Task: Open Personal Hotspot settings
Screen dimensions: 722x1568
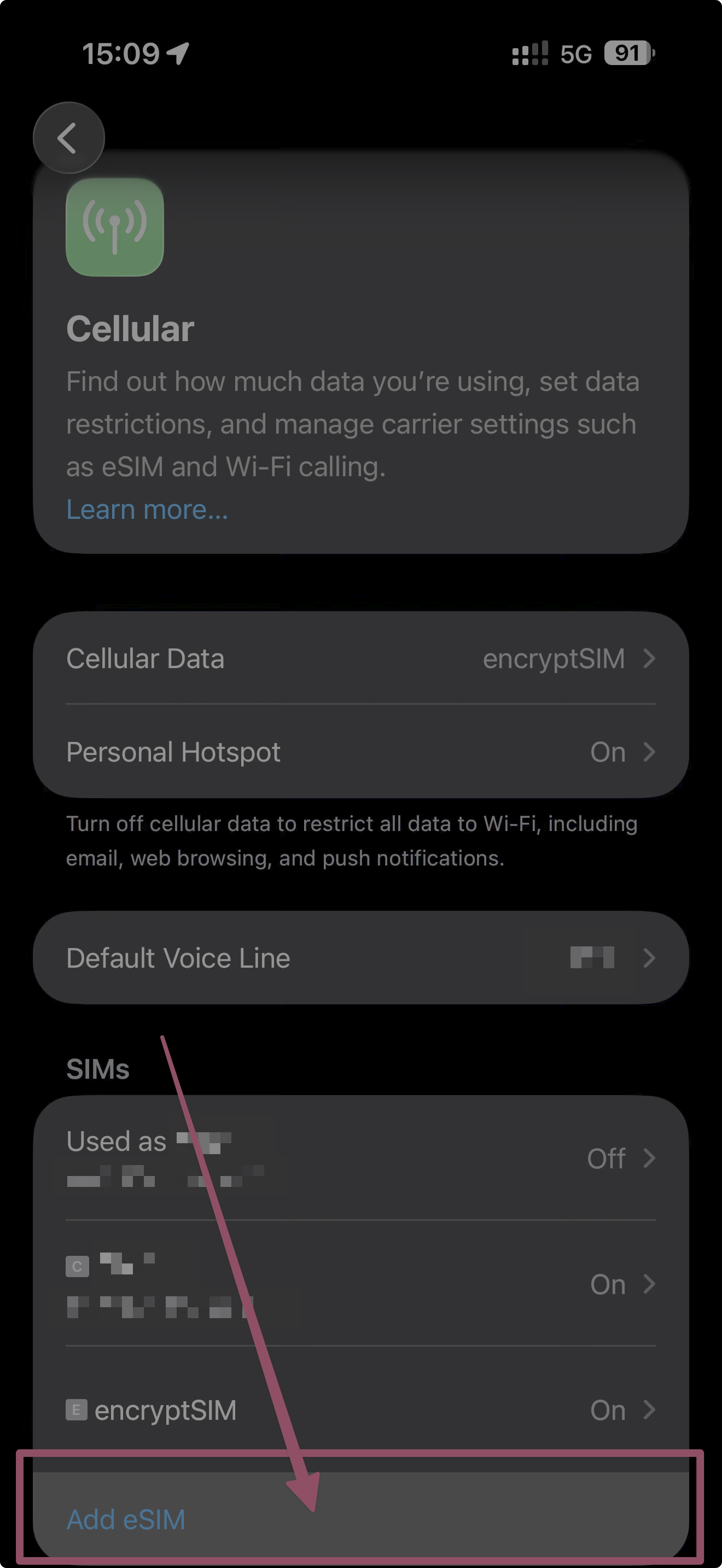Action: coord(361,752)
